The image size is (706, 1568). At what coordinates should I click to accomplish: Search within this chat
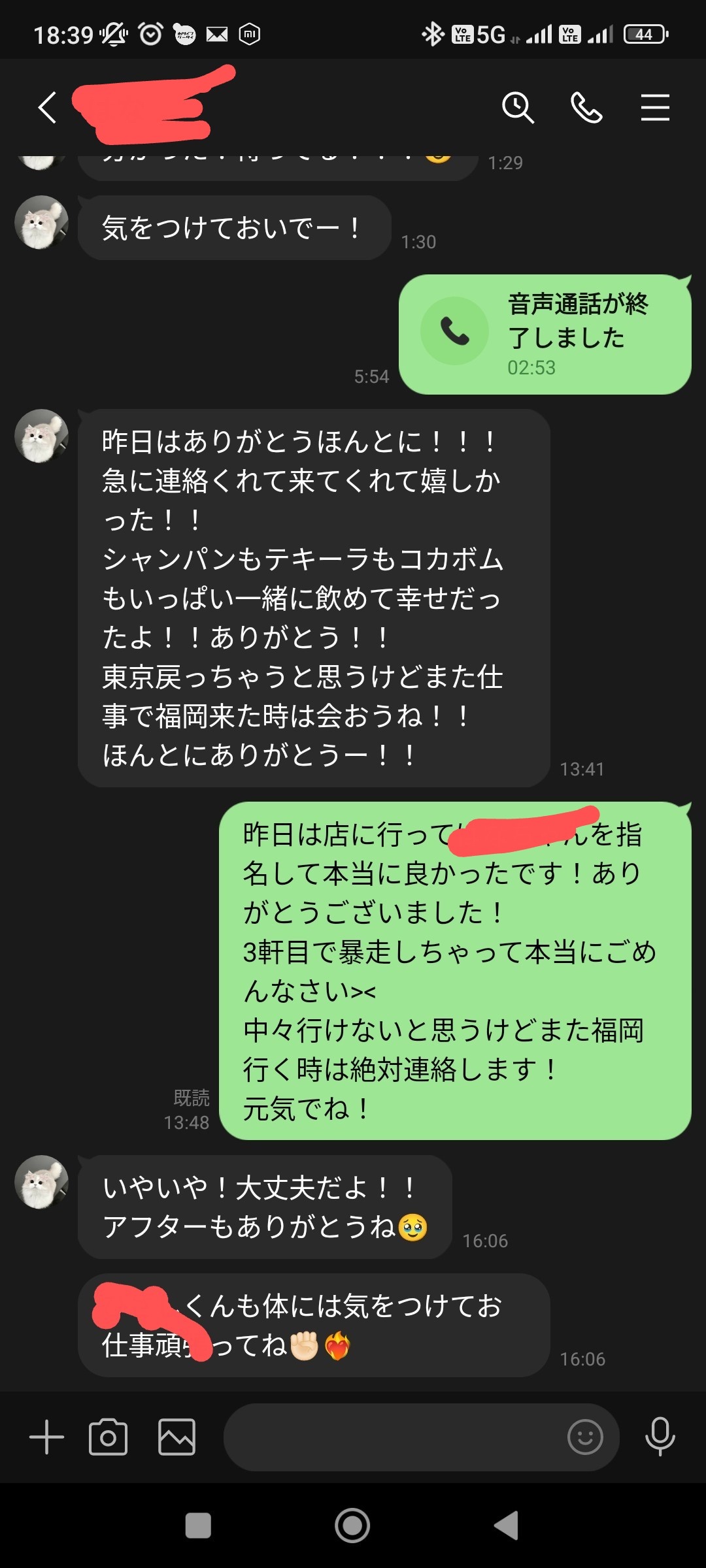coord(518,108)
